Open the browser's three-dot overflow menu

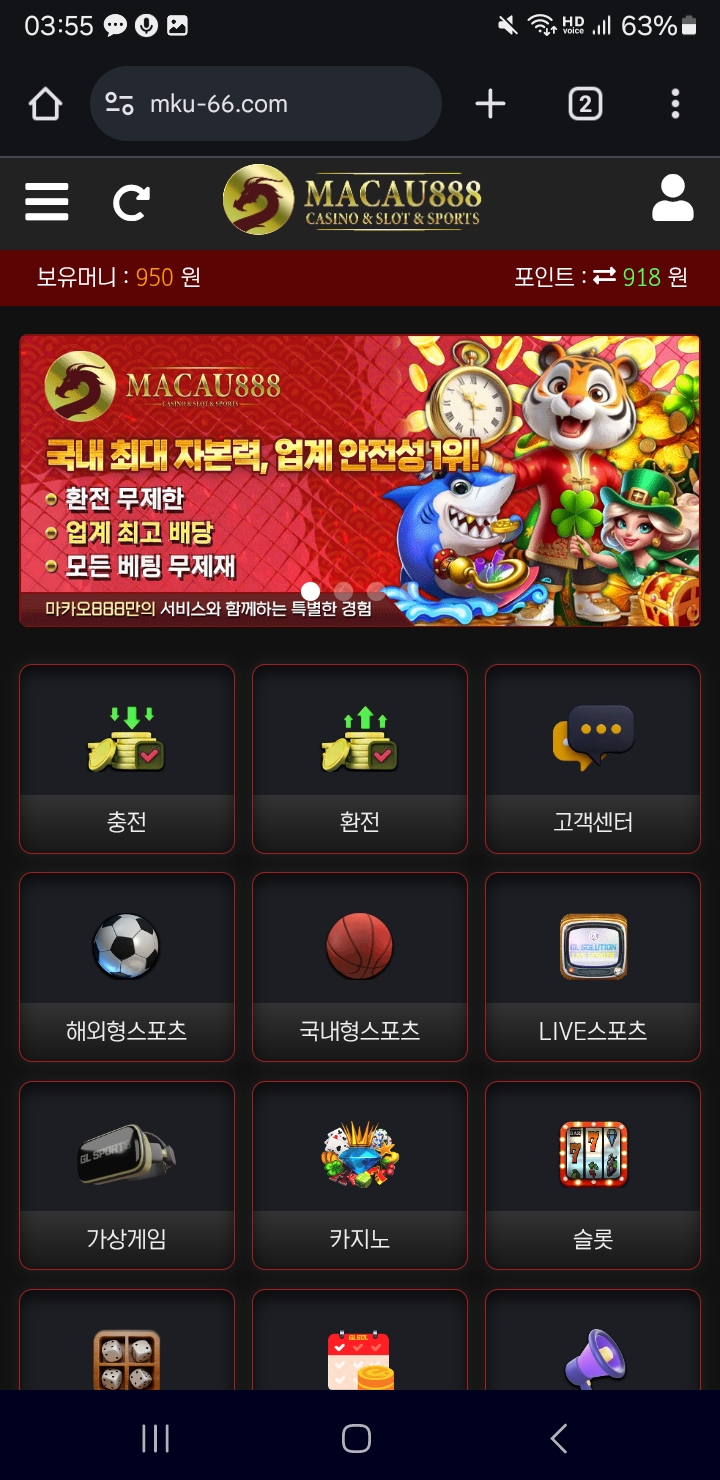[x=675, y=104]
